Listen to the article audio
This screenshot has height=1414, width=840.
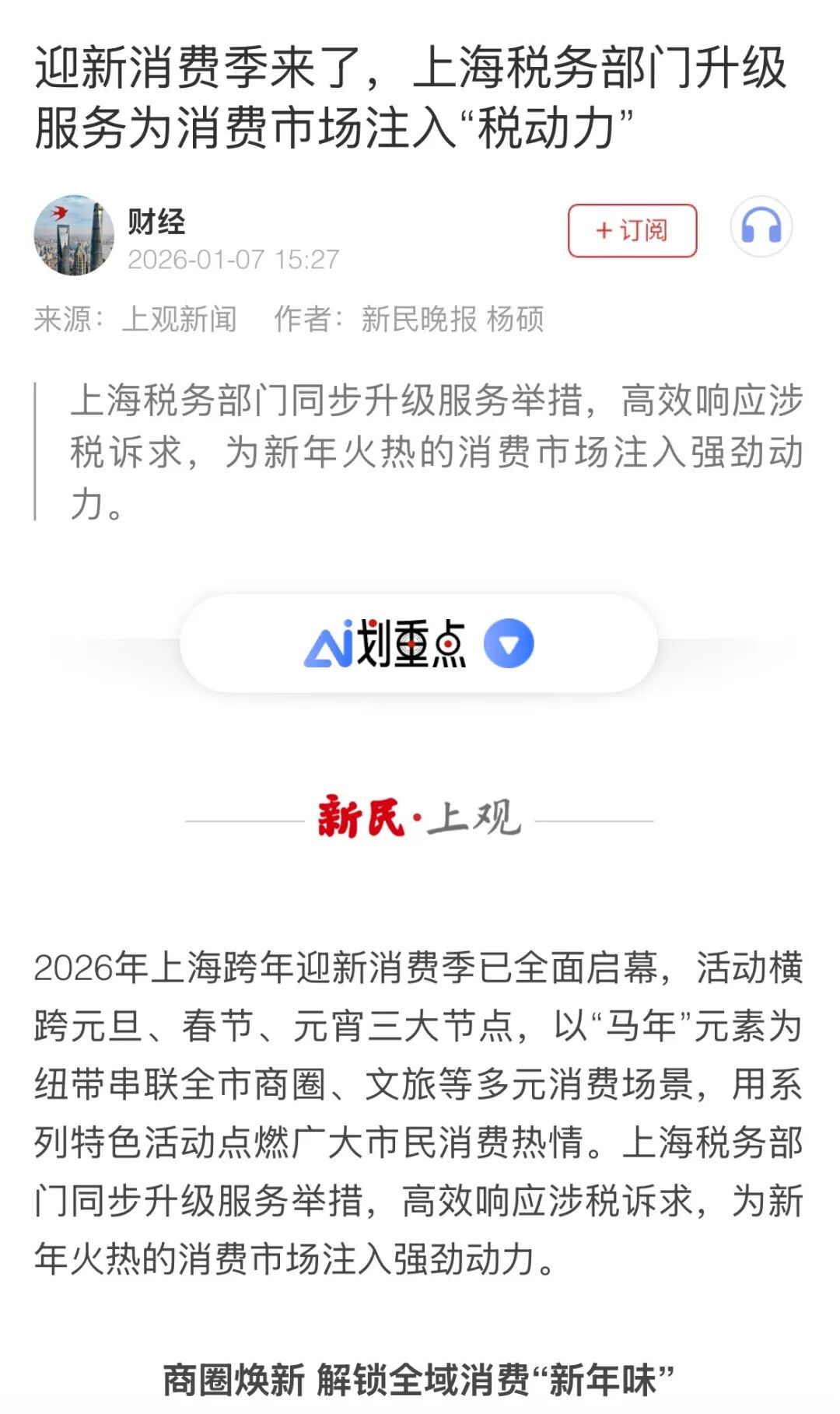point(761,227)
